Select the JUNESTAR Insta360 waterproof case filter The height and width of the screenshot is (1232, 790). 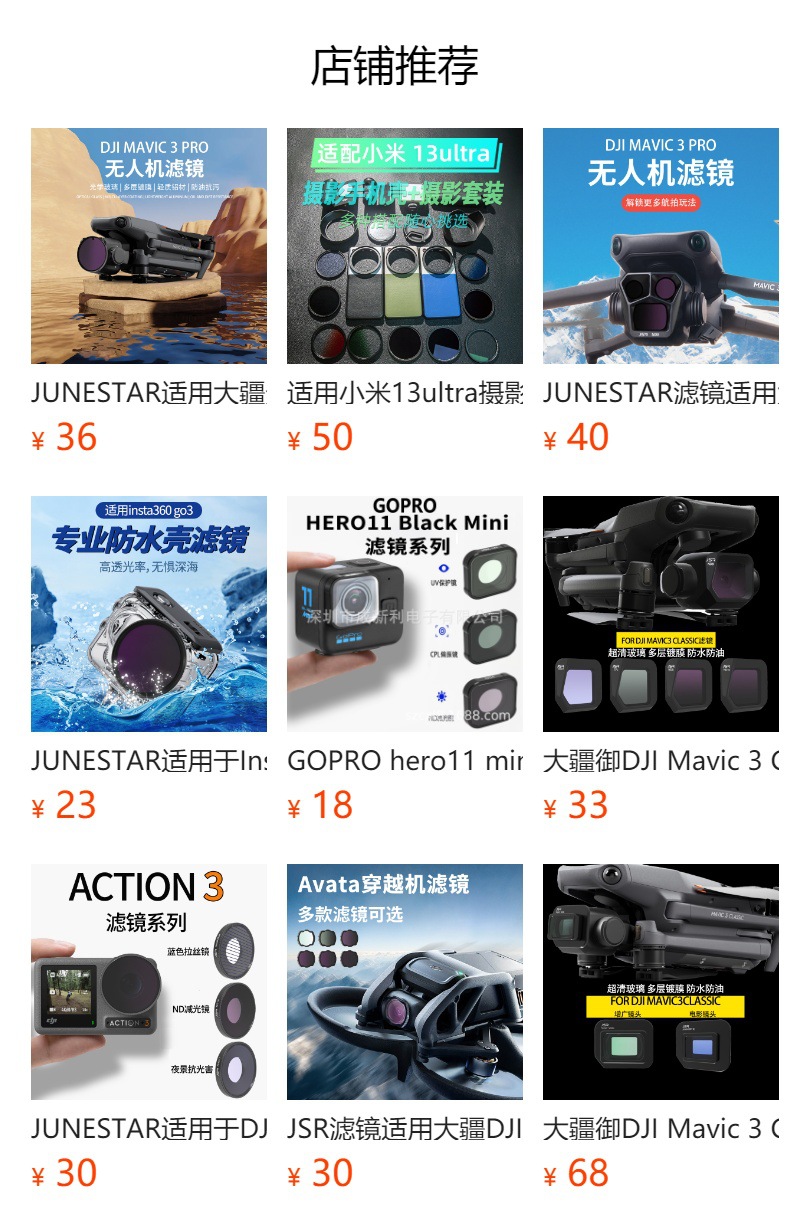[149, 614]
